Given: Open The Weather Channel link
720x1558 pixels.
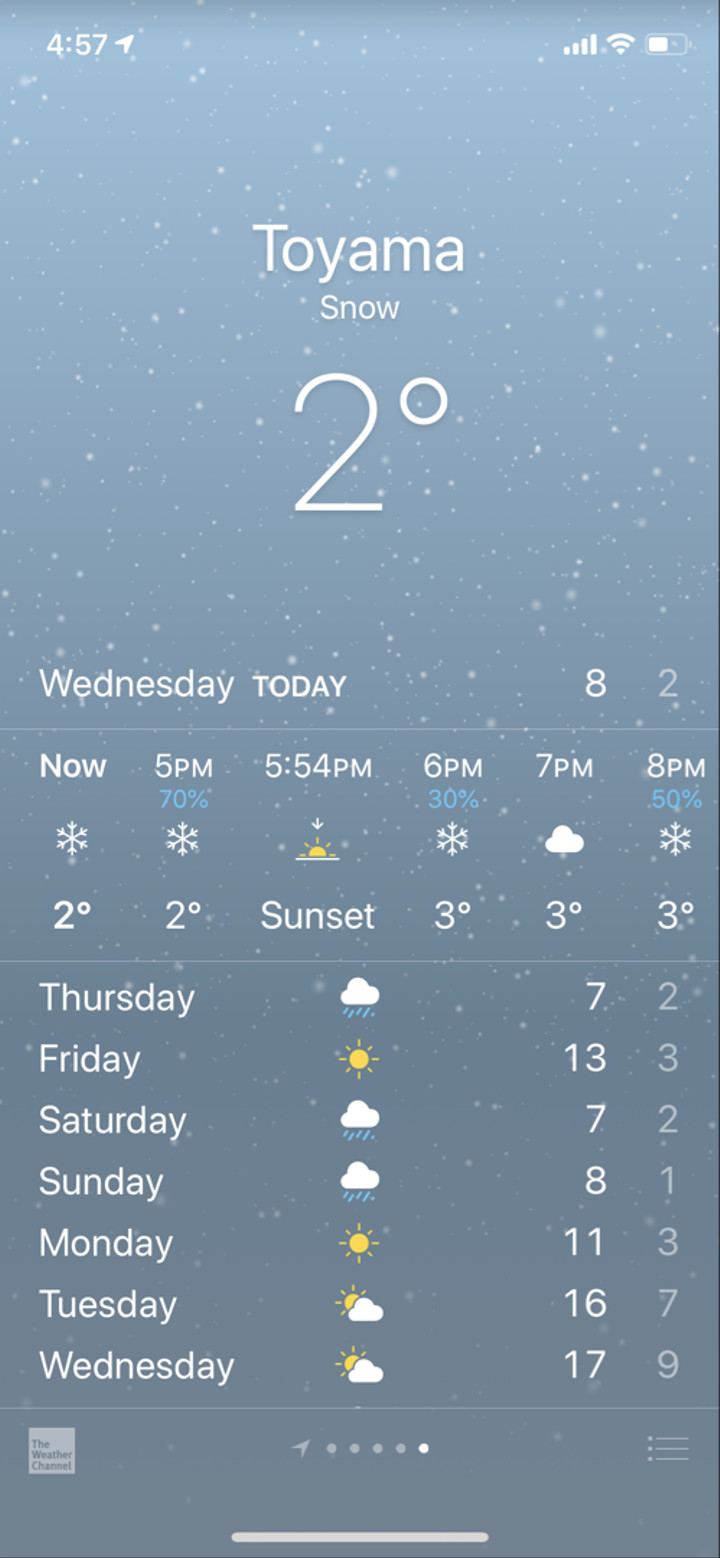Looking at the screenshot, I should coord(51,1450).
